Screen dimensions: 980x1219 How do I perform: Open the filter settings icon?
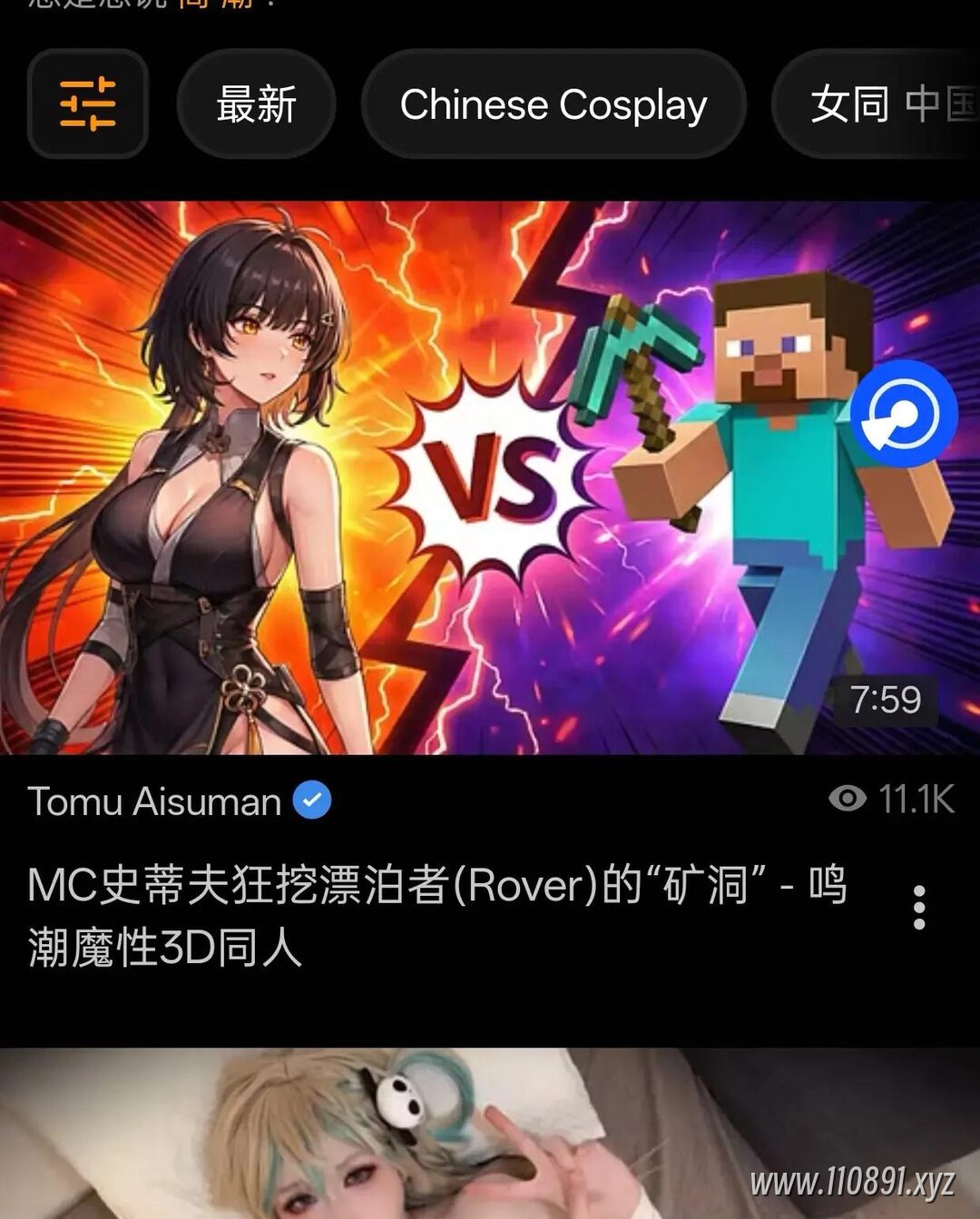[x=88, y=103]
